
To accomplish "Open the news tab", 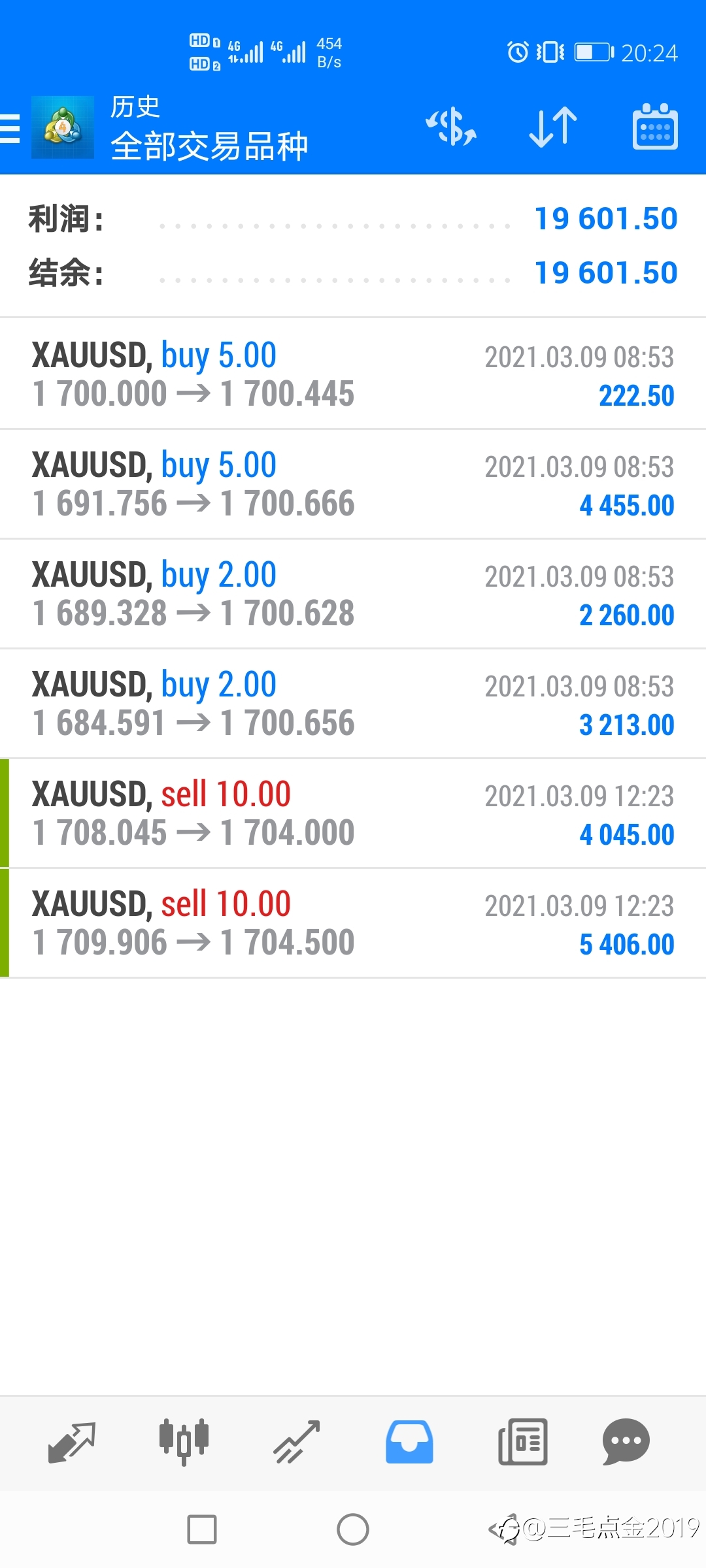I will (522, 1442).
